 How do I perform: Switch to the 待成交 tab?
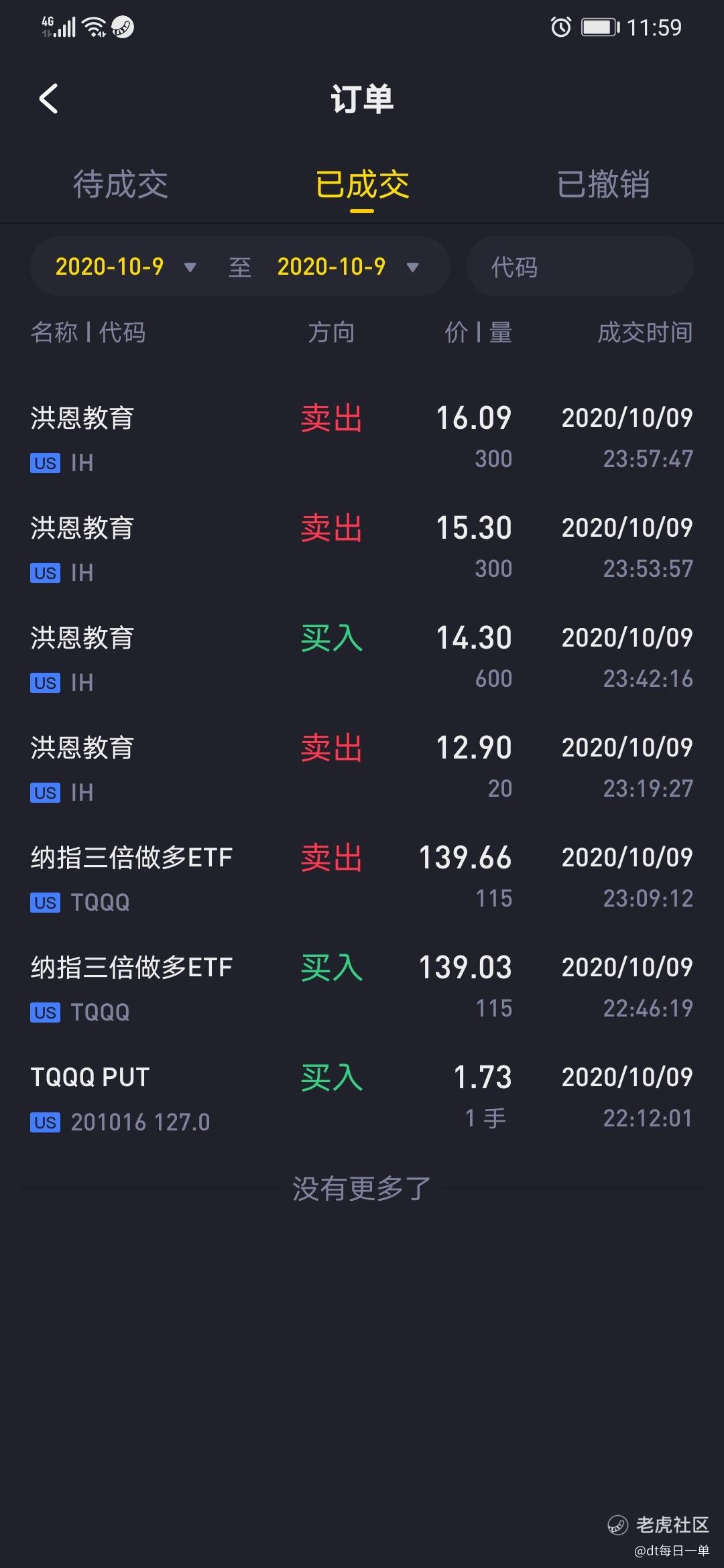coord(121,184)
